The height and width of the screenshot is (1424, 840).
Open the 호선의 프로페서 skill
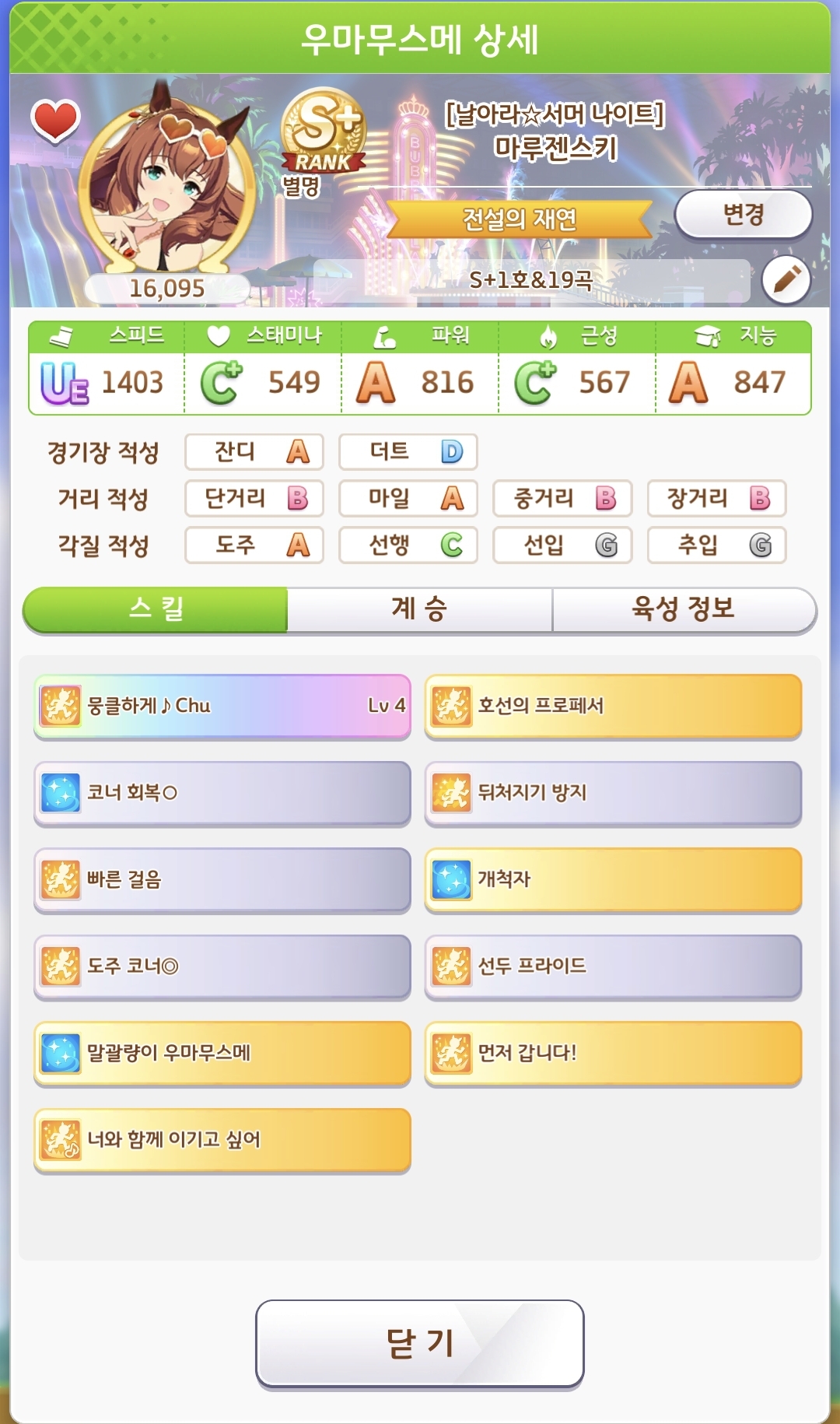tap(613, 706)
